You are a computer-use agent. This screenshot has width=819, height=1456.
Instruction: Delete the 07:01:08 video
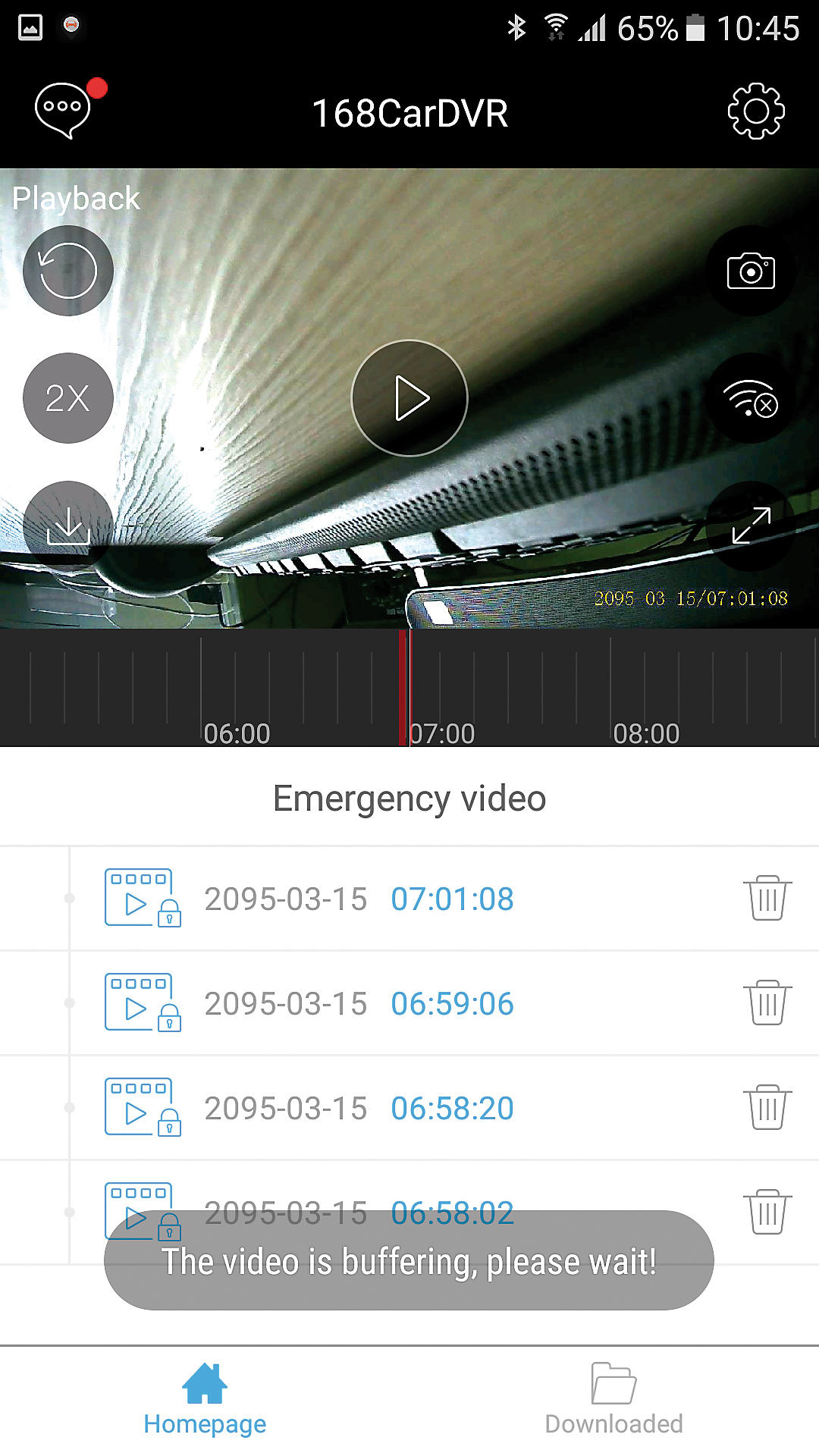coord(767,899)
